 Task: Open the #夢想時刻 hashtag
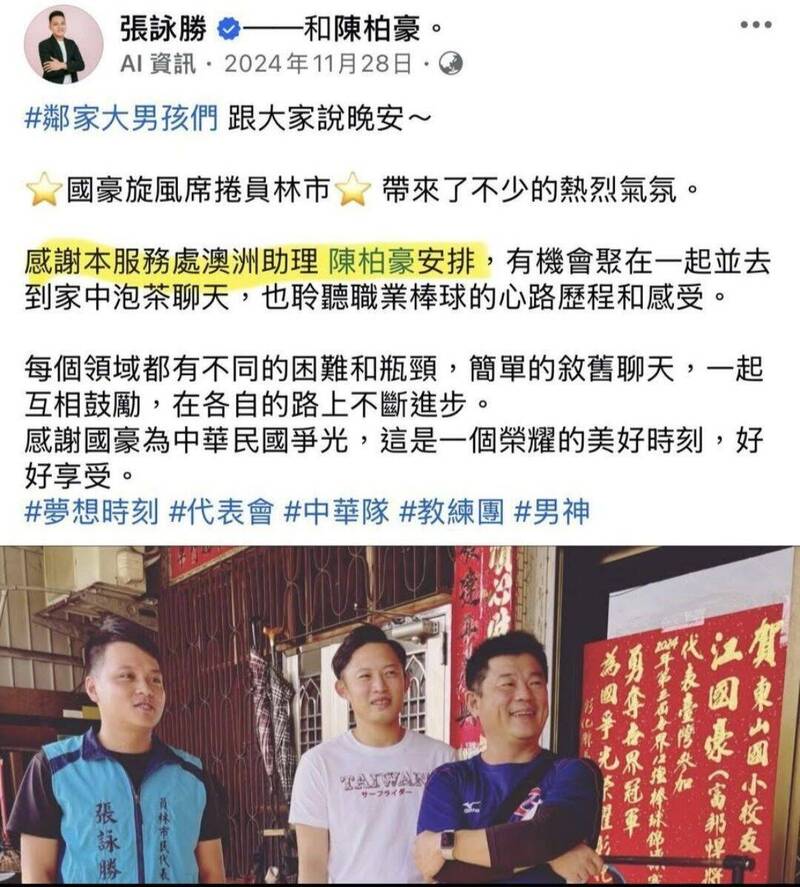(91, 512)
